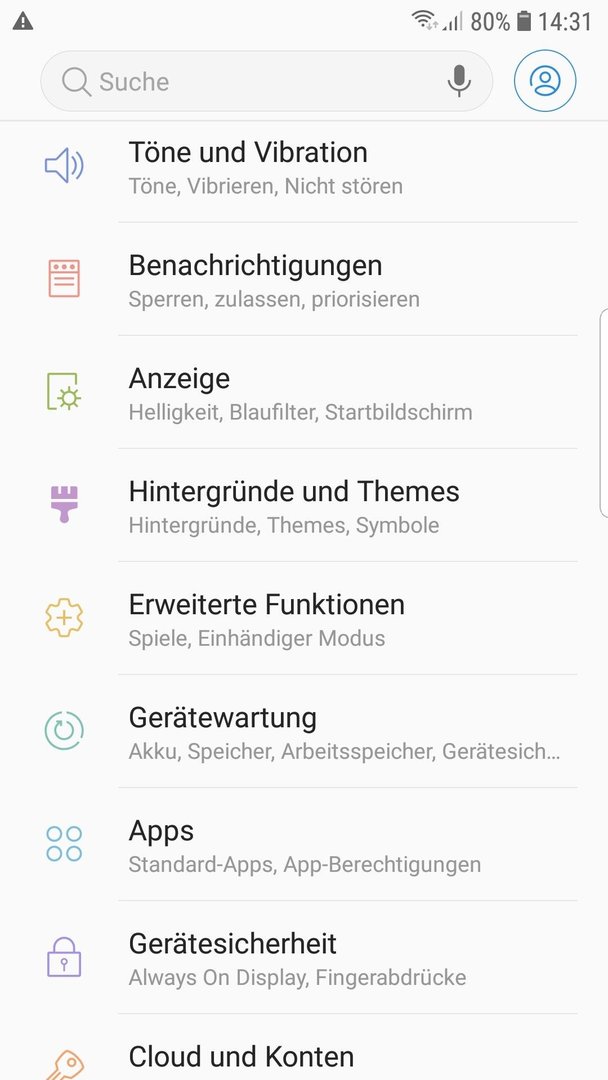This screenshot has height=1080, width=608.
Task: Tap the Suche search field
Action: pyautogui.click(x=266, y=81)
